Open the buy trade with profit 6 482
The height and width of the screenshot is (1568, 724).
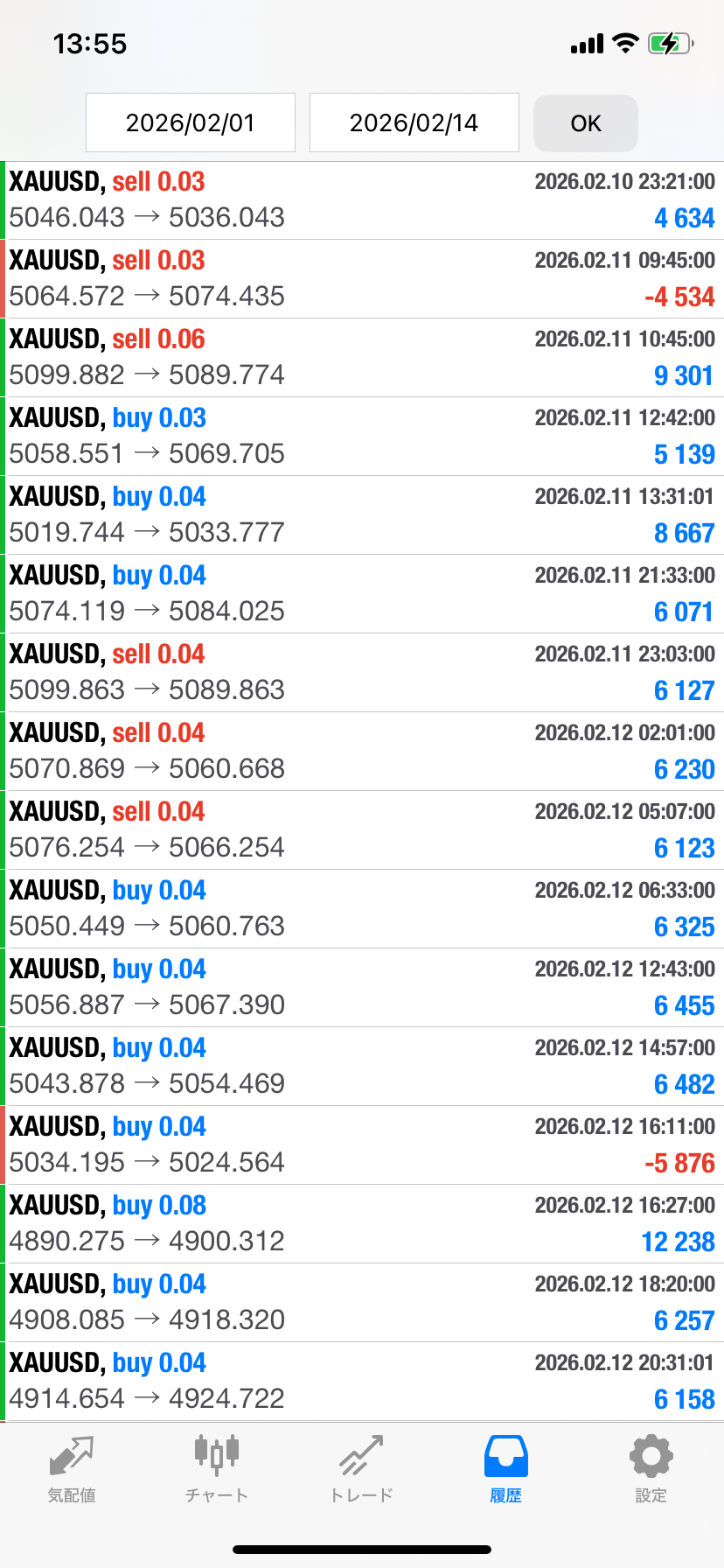[x=362, y=1067]
